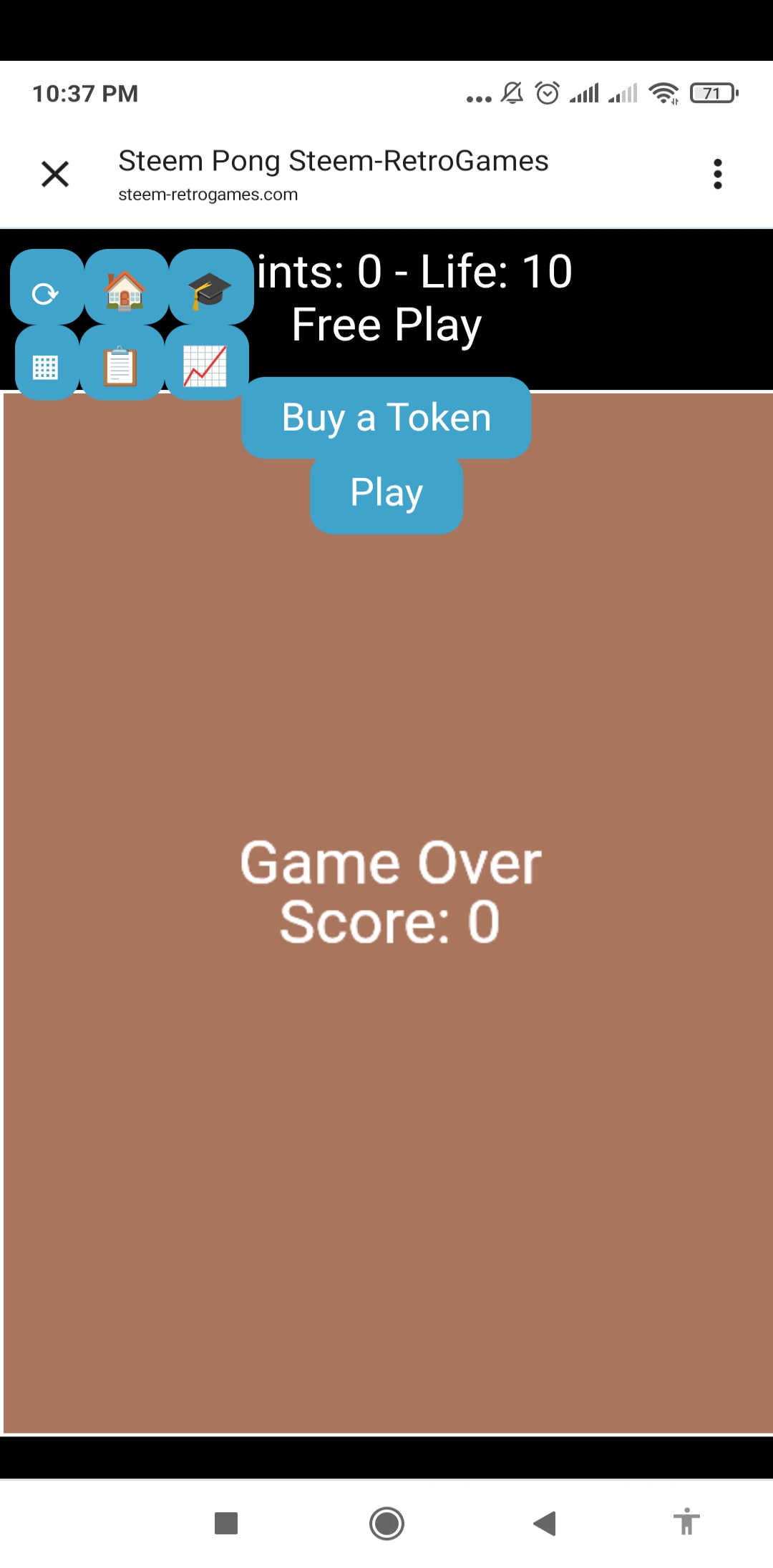Tap Buy a Token
This screenshot has width=773, height=1568.
point(386,418)
